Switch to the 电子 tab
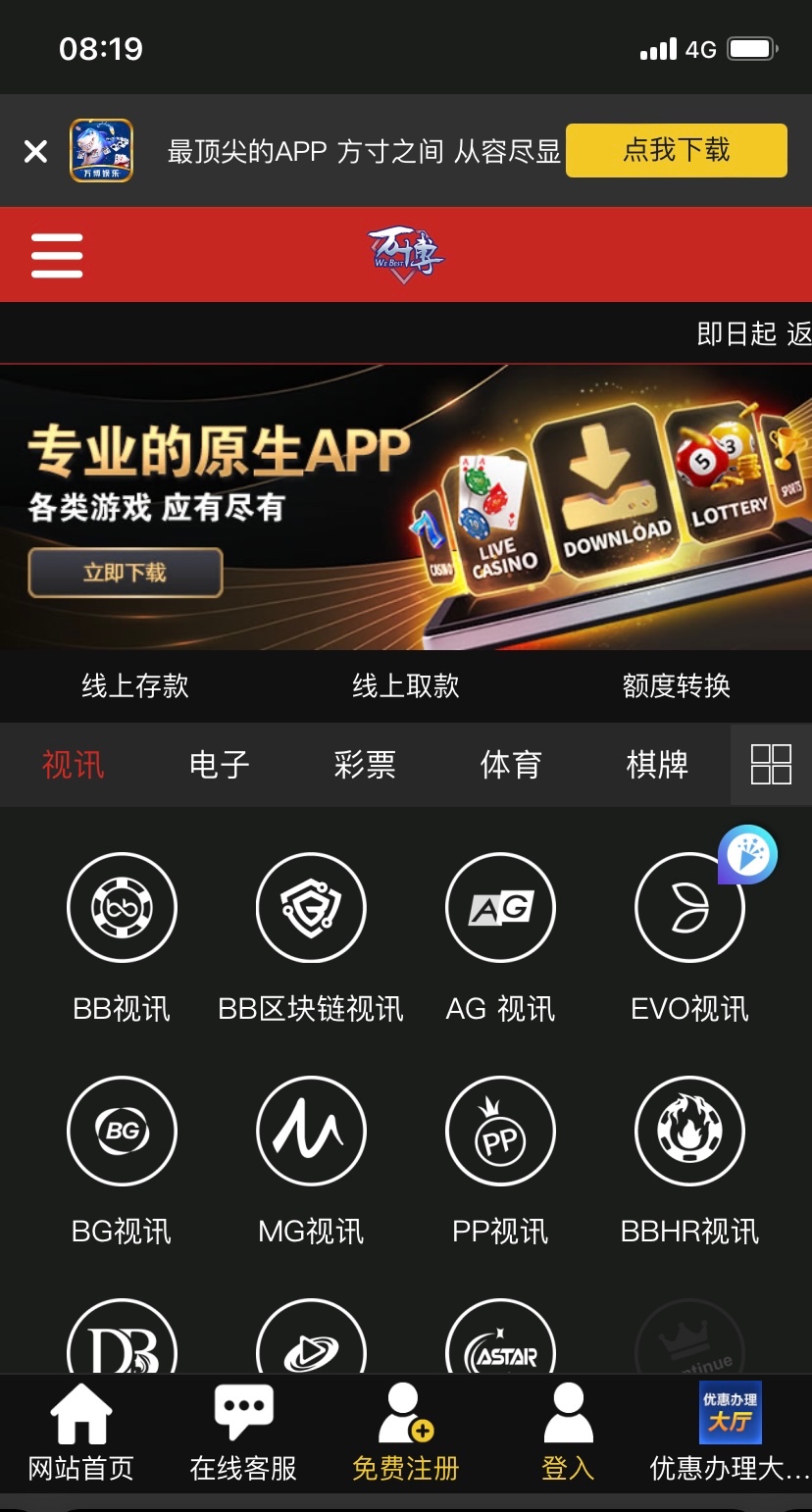Screen dimensions: 812x1512 (x=219, y=765)
